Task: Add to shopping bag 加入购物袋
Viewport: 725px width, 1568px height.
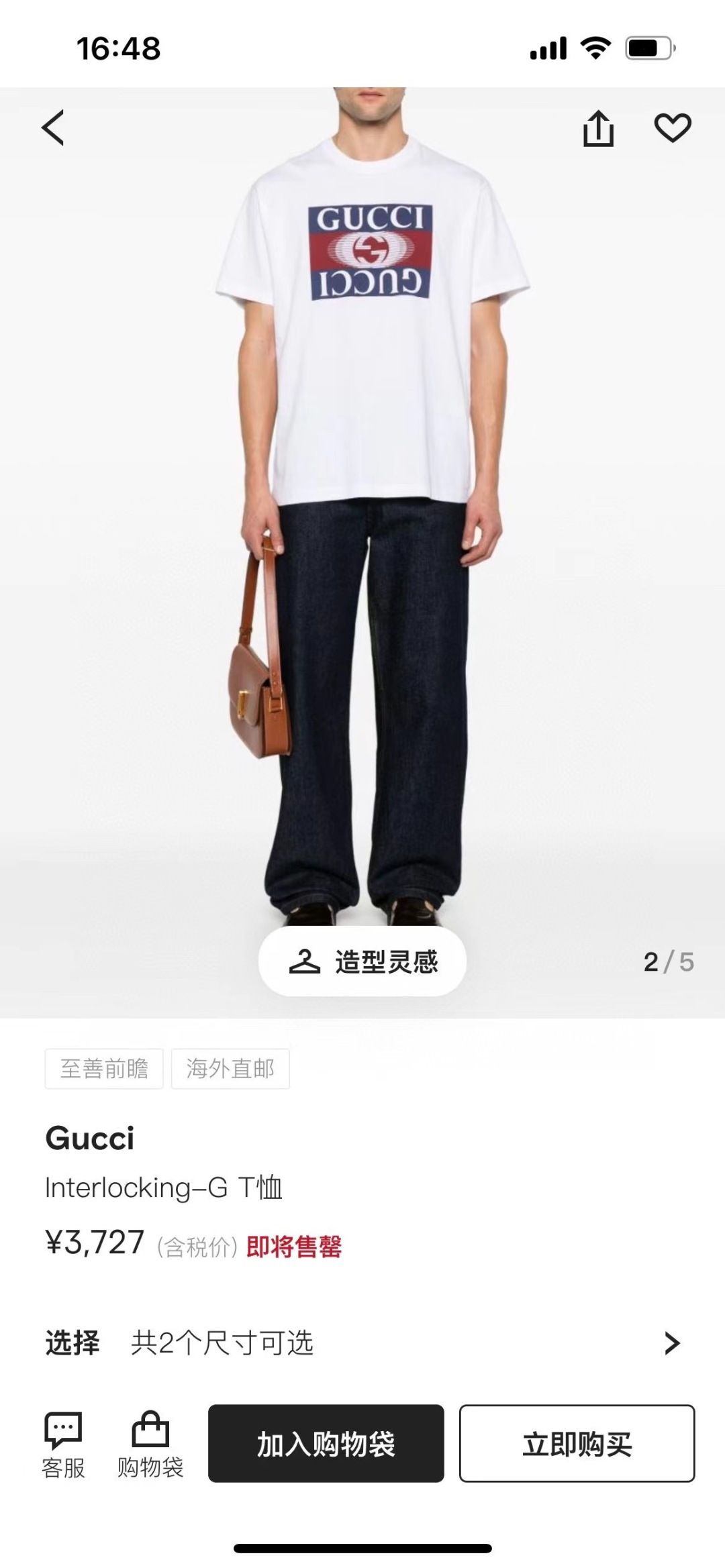Action: [x=326, y=1443]
